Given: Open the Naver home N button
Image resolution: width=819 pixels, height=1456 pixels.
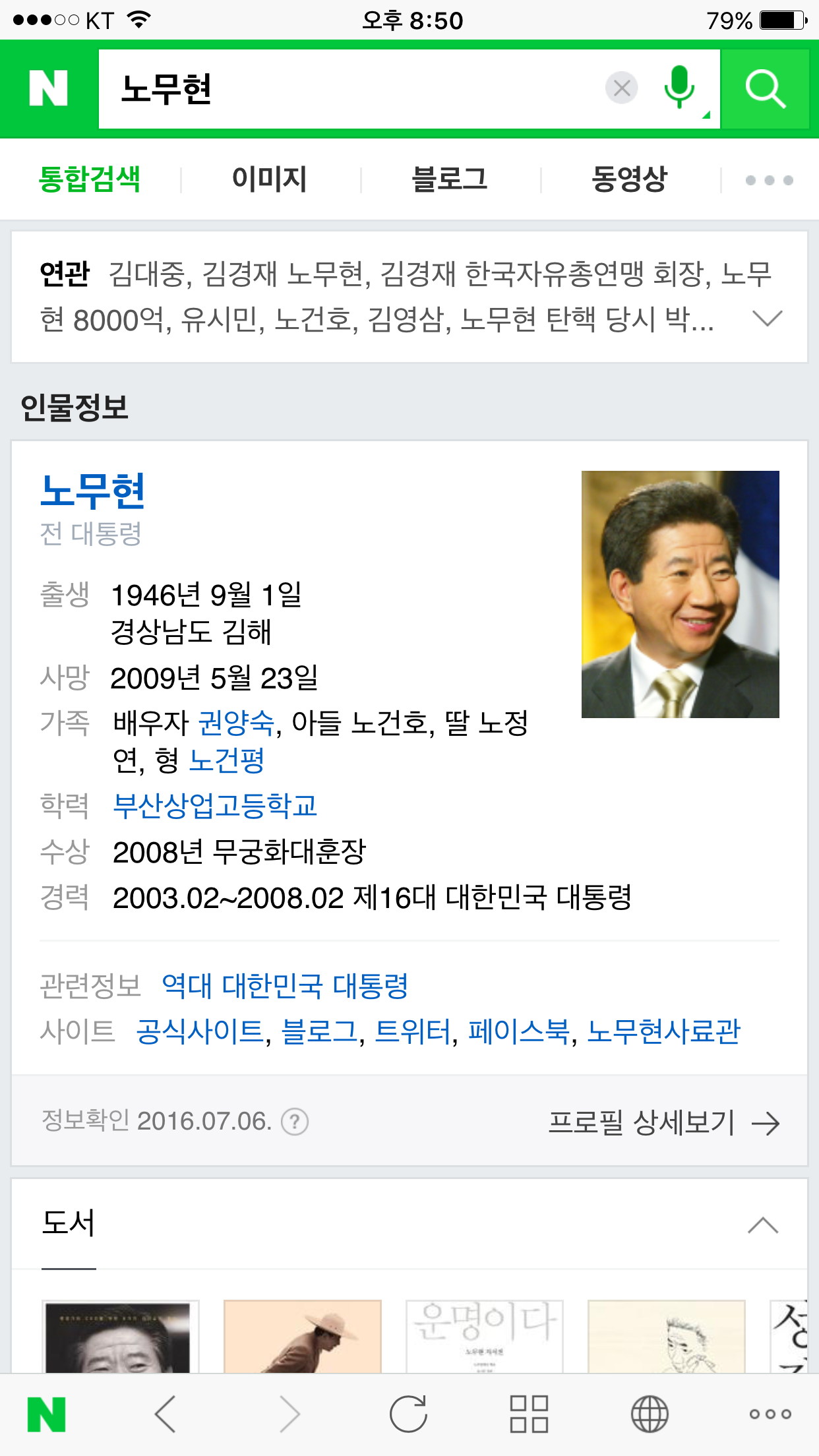Looking at the screenshot, I should click(x=47, y=1414).
